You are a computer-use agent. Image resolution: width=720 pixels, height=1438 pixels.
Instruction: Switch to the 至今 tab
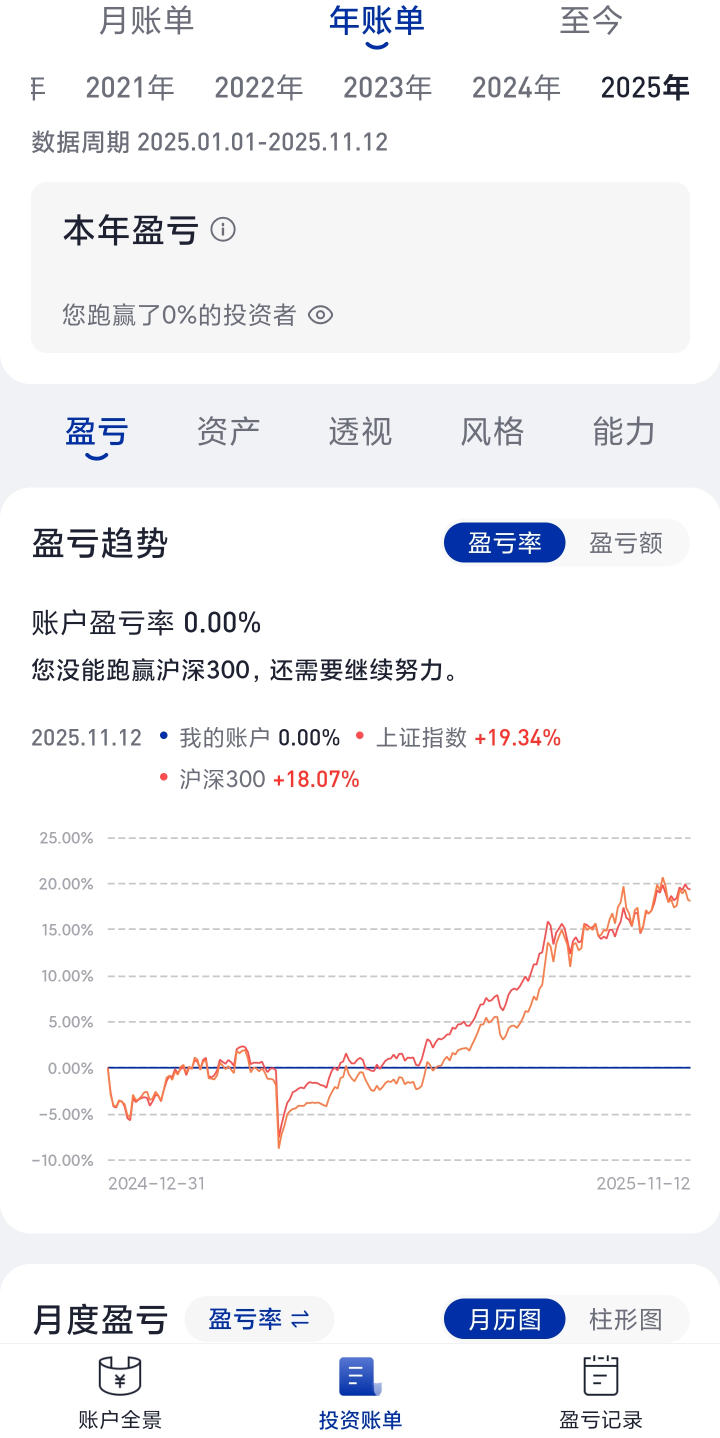click(590, 21)
